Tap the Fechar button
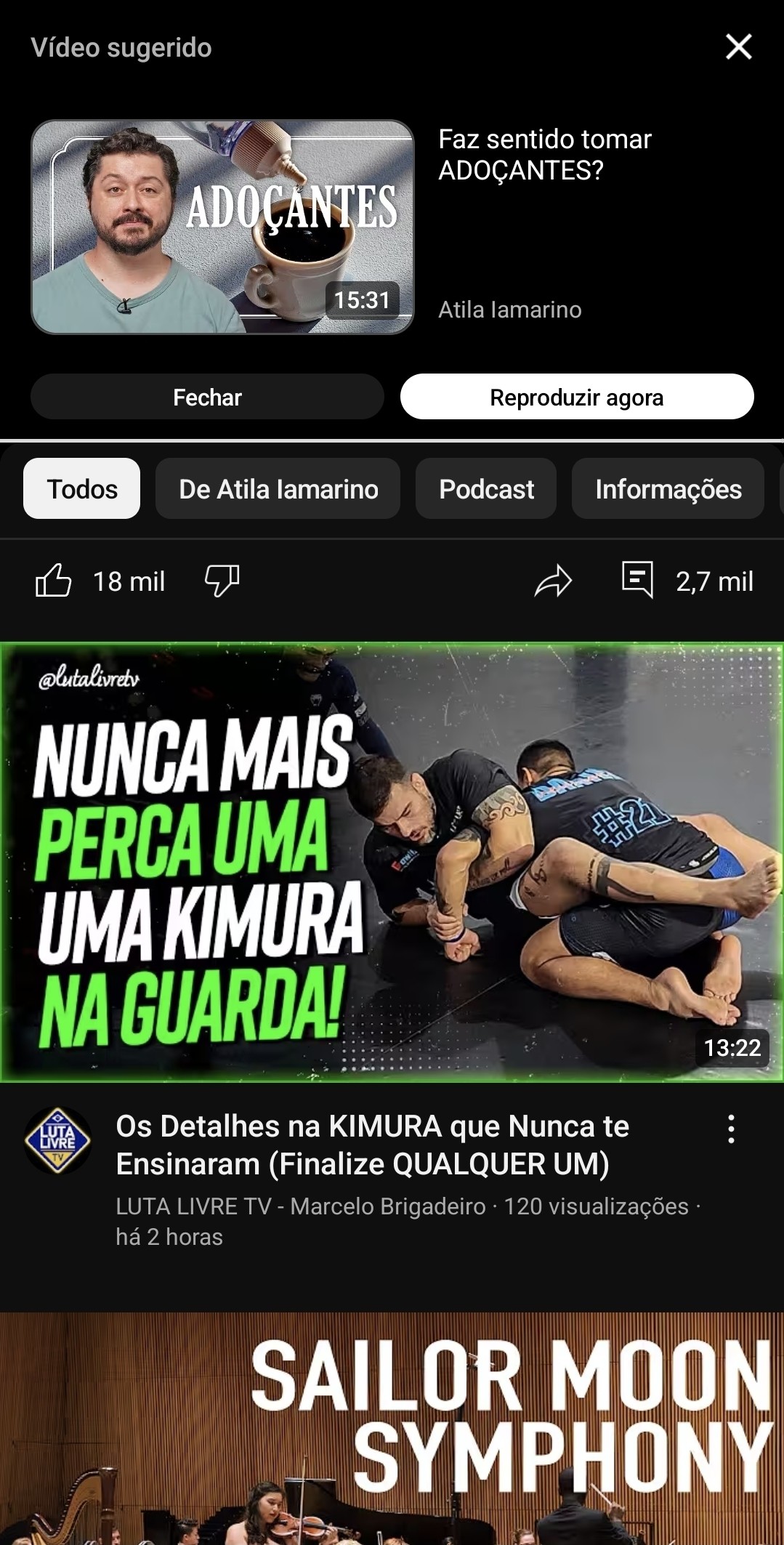This screenshot has height=1545, width=784. point(207,397)
